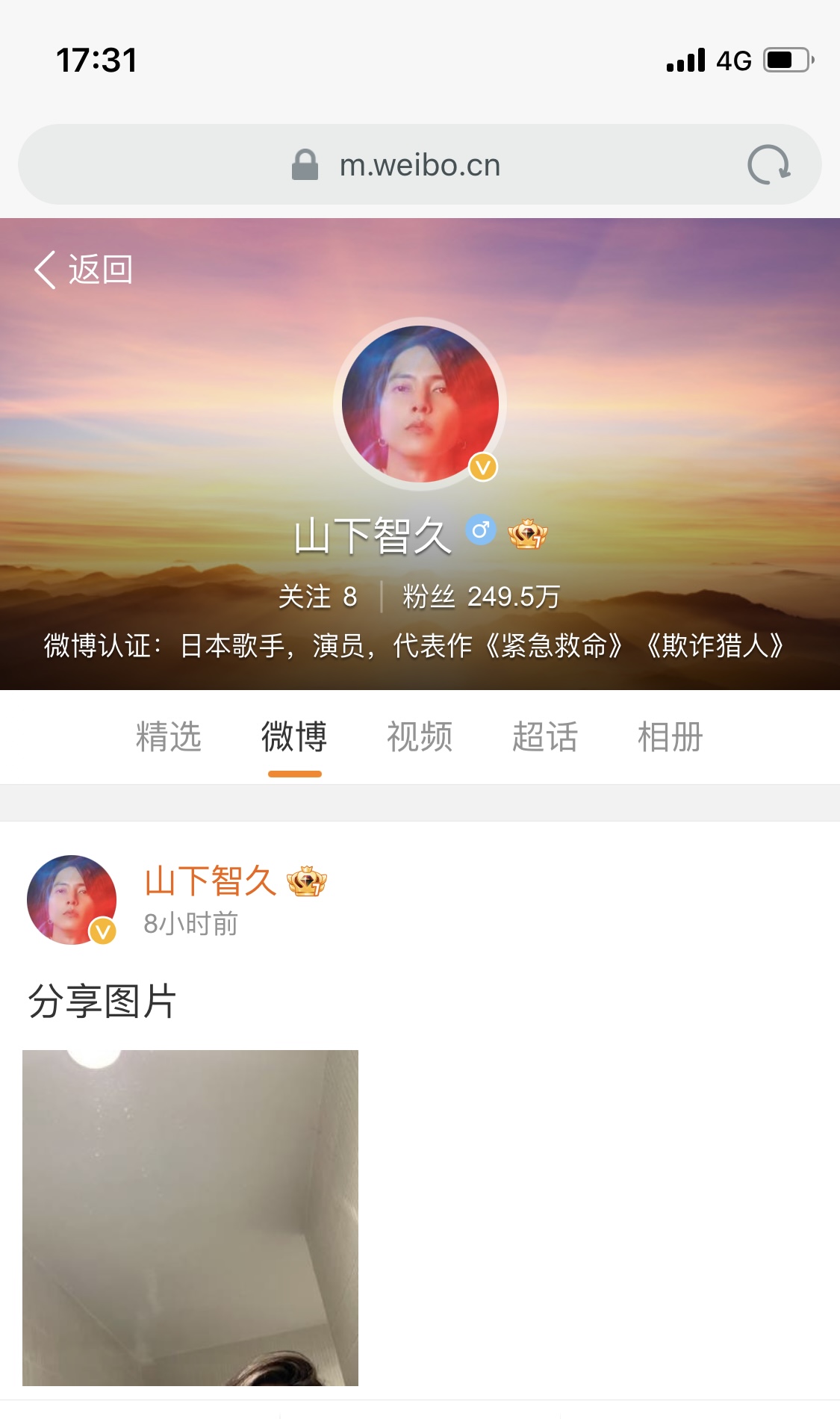The image size is (840, 1419).
Task: Open the post author name 山下智久
Action: click(211, 881)
